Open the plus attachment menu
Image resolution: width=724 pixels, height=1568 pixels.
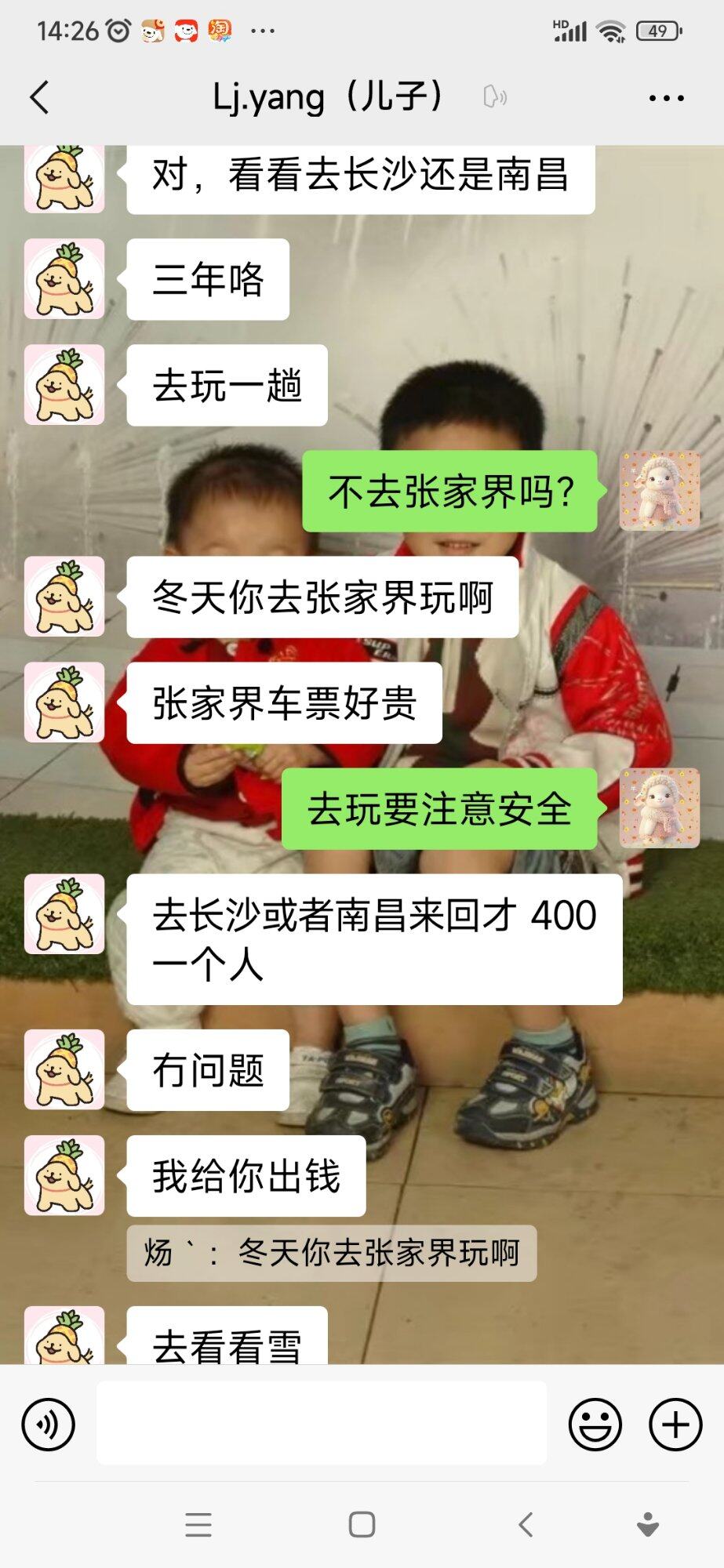[675, 1424]
